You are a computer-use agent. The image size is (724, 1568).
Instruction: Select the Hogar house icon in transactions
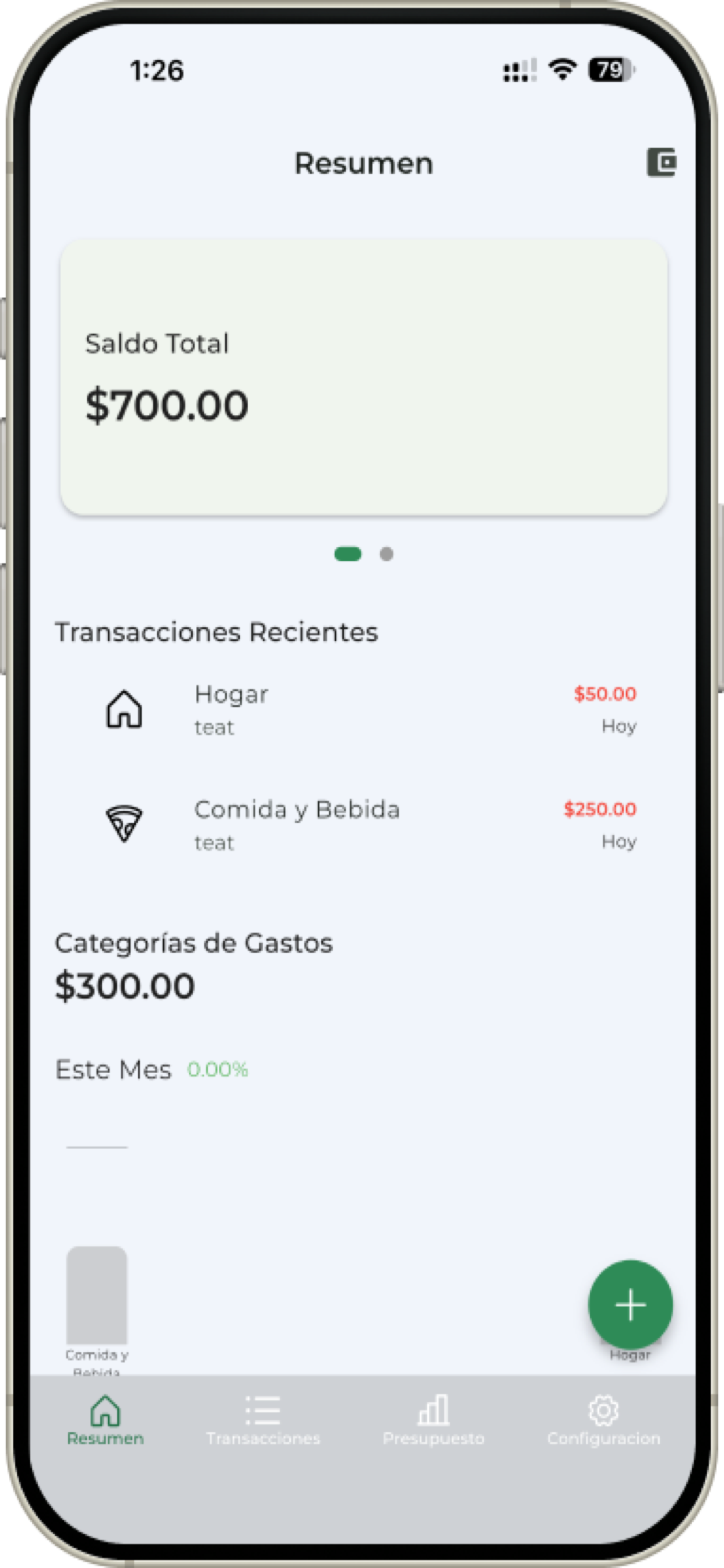tap(124, 709)
